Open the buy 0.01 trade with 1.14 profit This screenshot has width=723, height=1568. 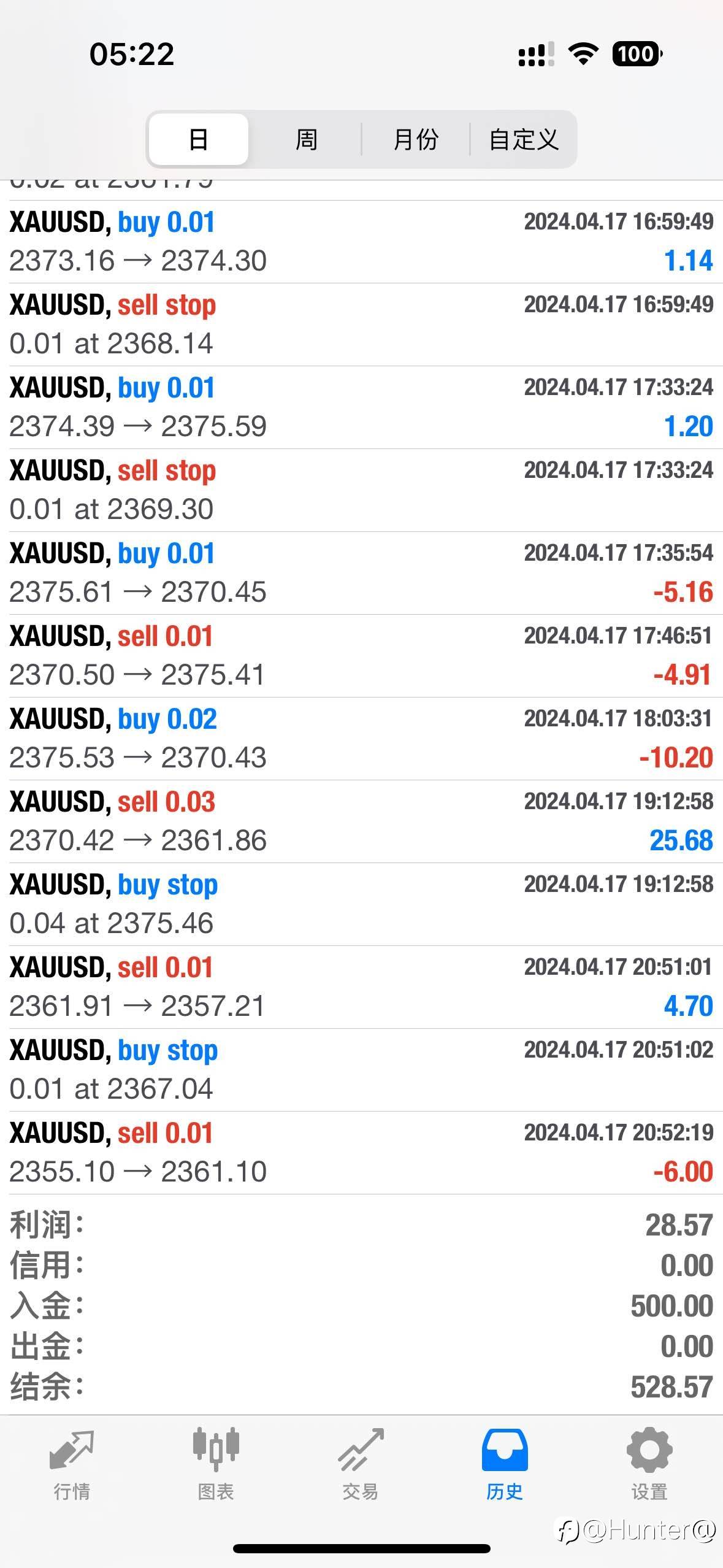361,241
